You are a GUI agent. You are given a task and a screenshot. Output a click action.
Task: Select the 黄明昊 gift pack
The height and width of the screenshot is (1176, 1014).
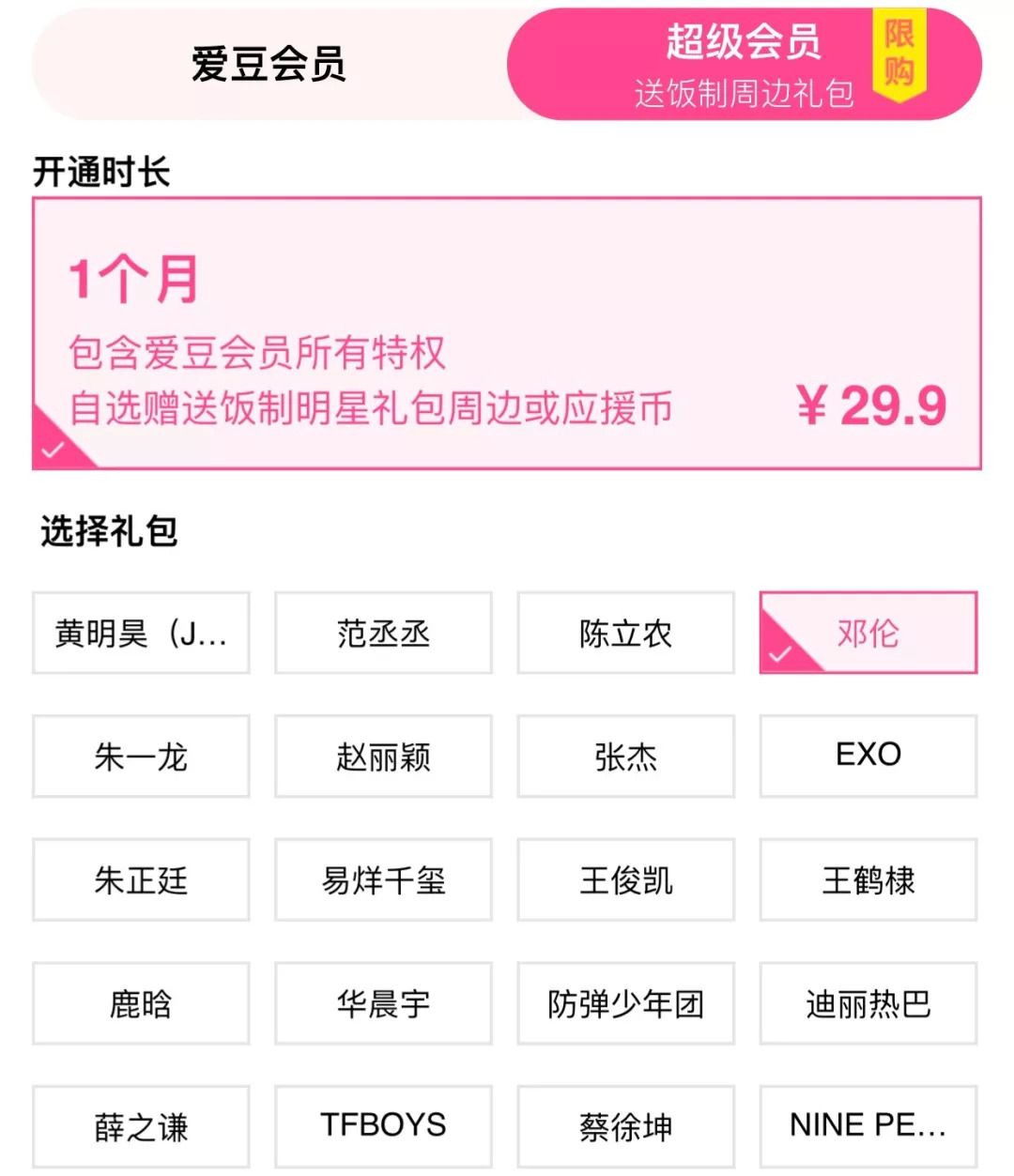141,634
